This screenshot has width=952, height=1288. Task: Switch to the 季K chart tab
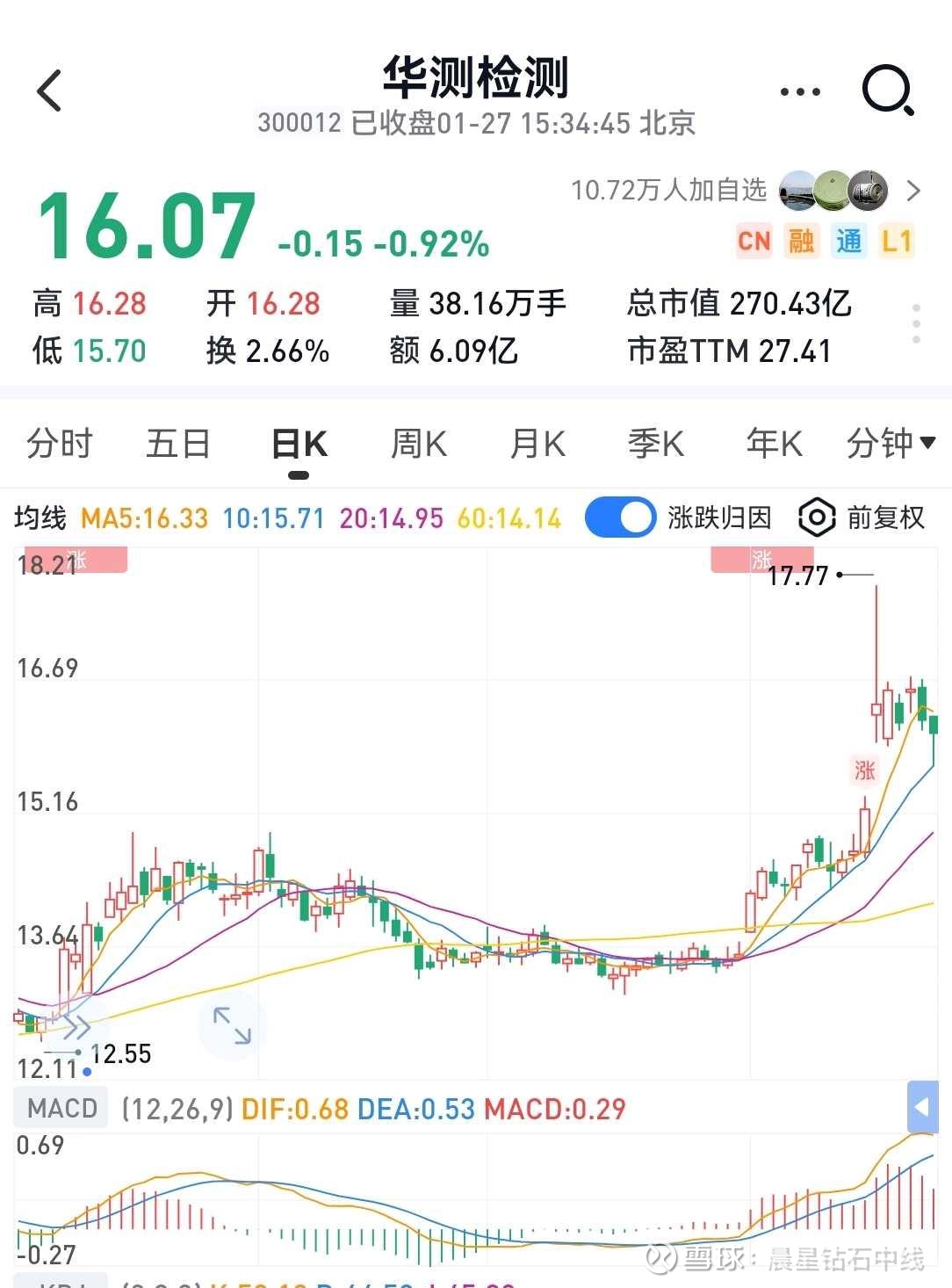coord(656,444)
